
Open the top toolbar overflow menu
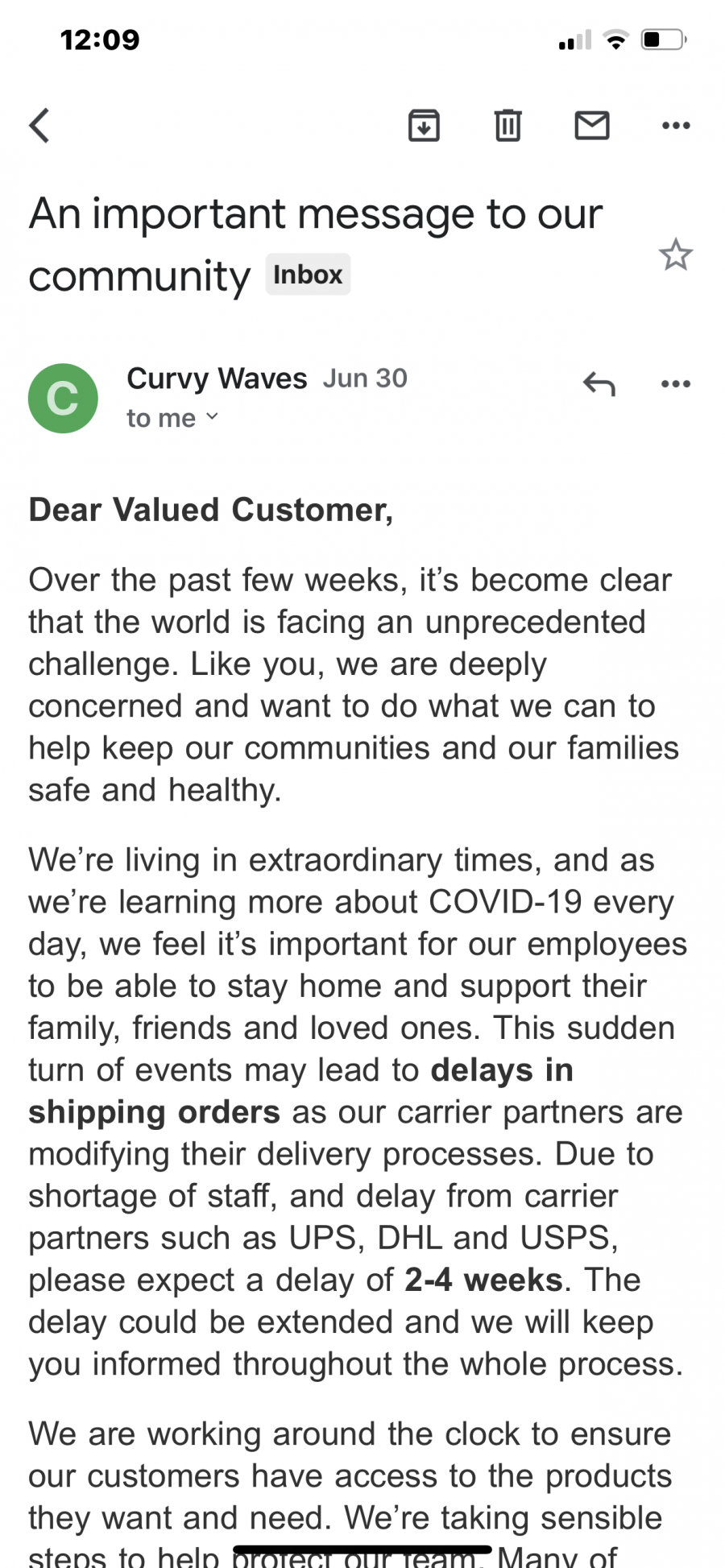click(x=675, y=125)
